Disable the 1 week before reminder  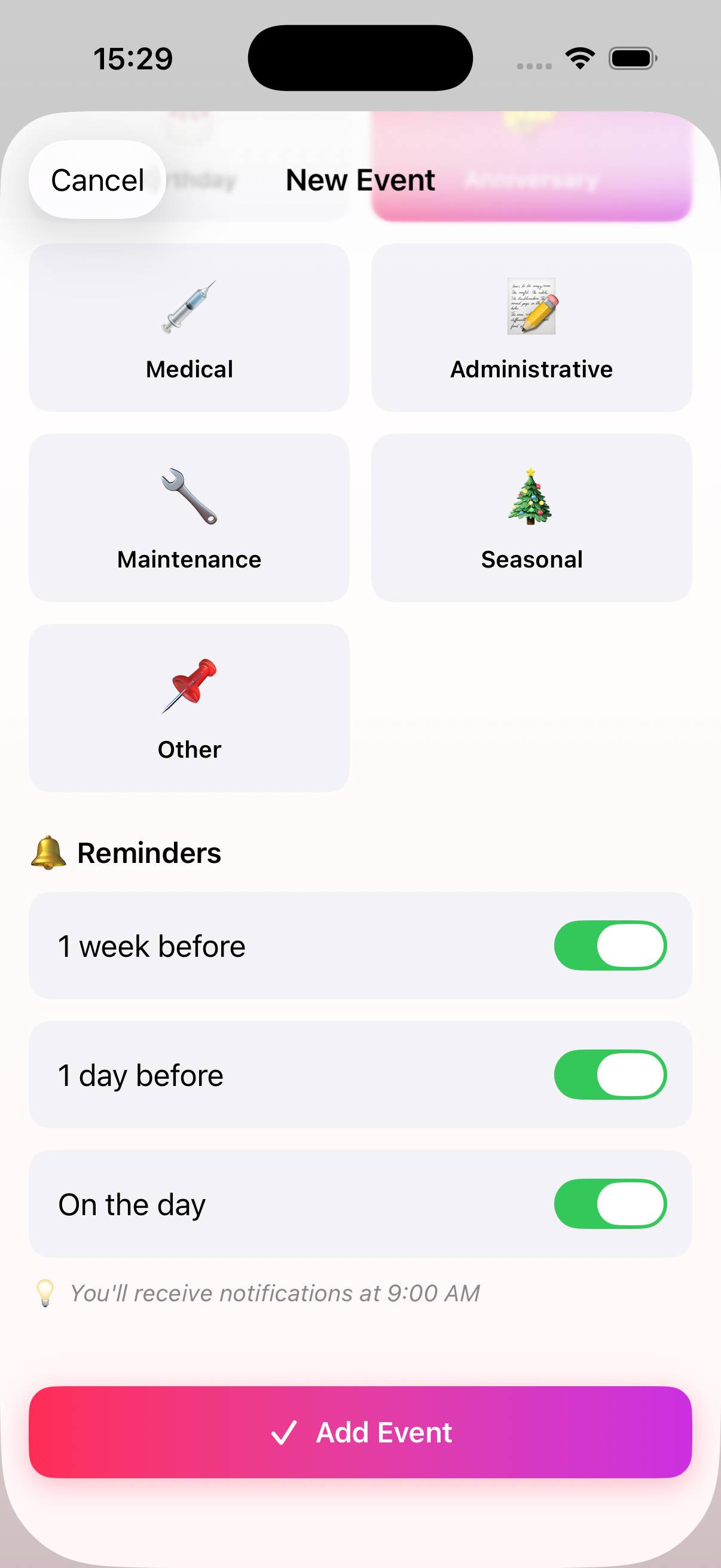point(610,945)
